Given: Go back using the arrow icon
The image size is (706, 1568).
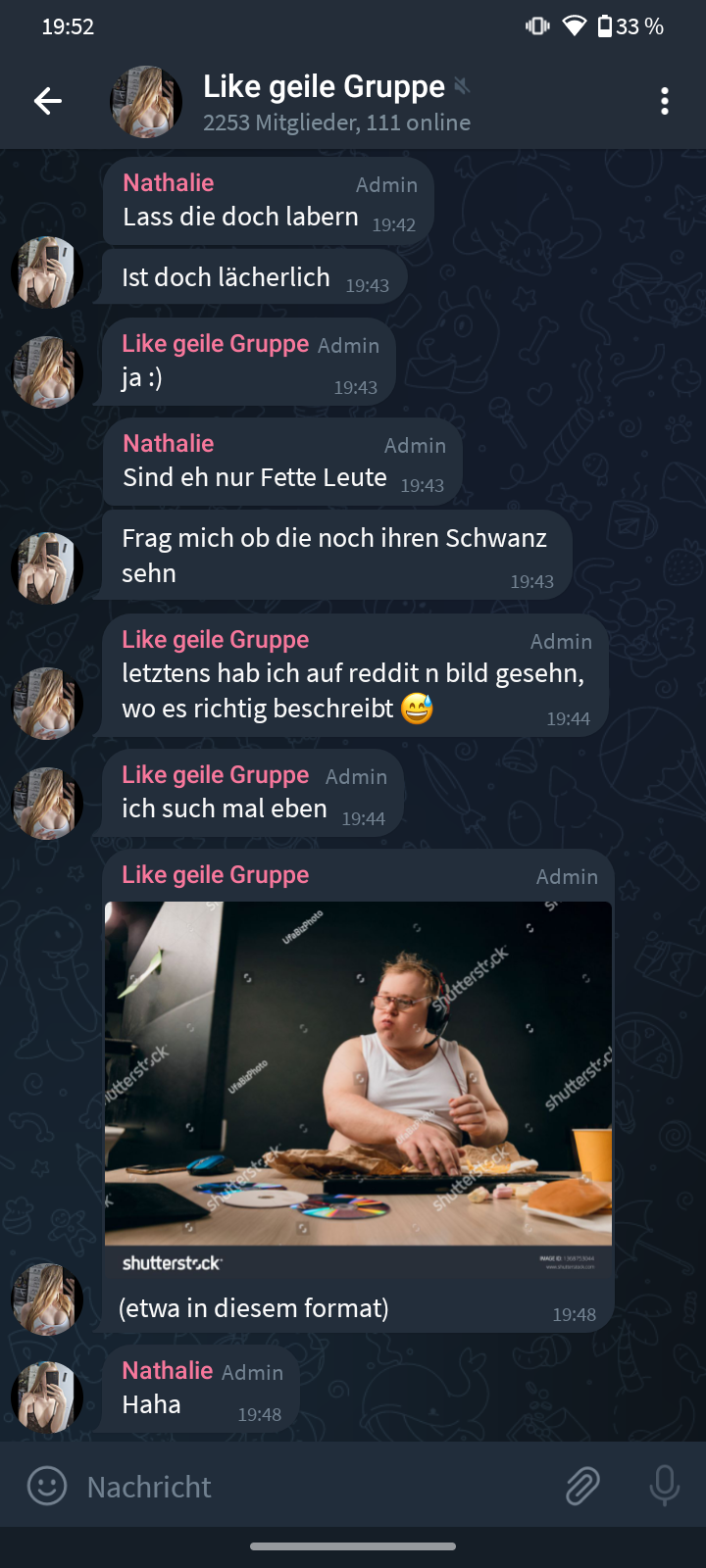Looking at the screenshot, I should [x=47, y=101].
